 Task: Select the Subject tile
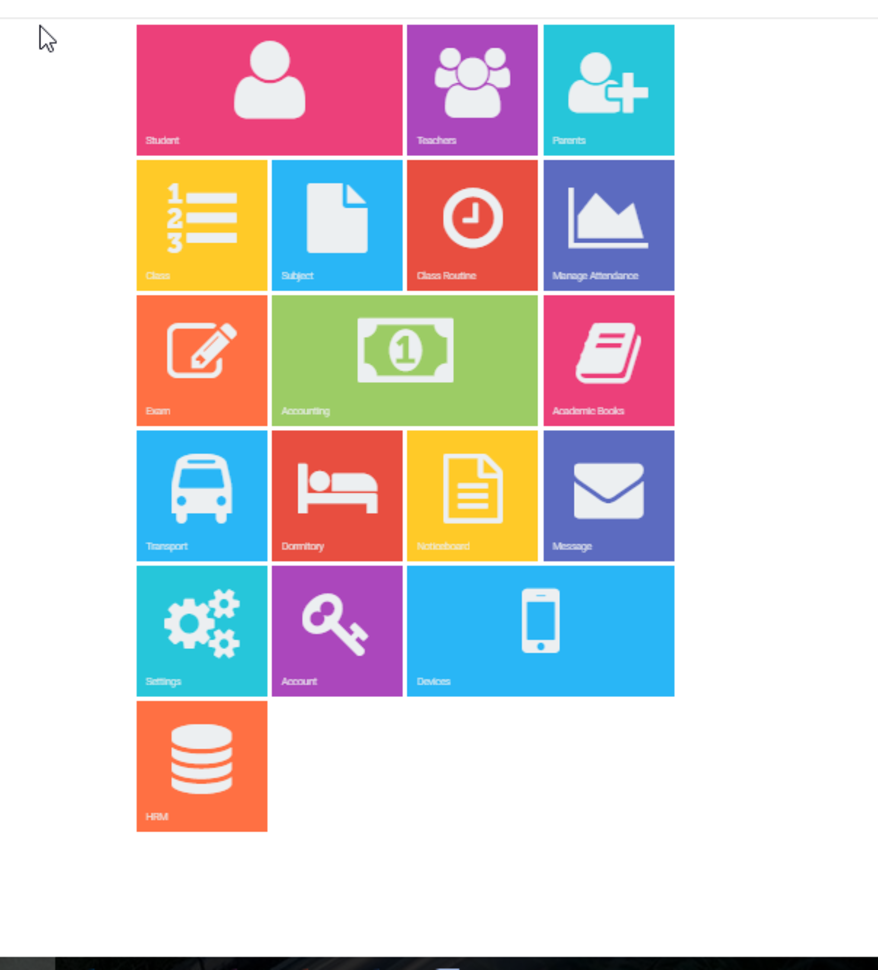pyautogui.click(x=337, y=225)
